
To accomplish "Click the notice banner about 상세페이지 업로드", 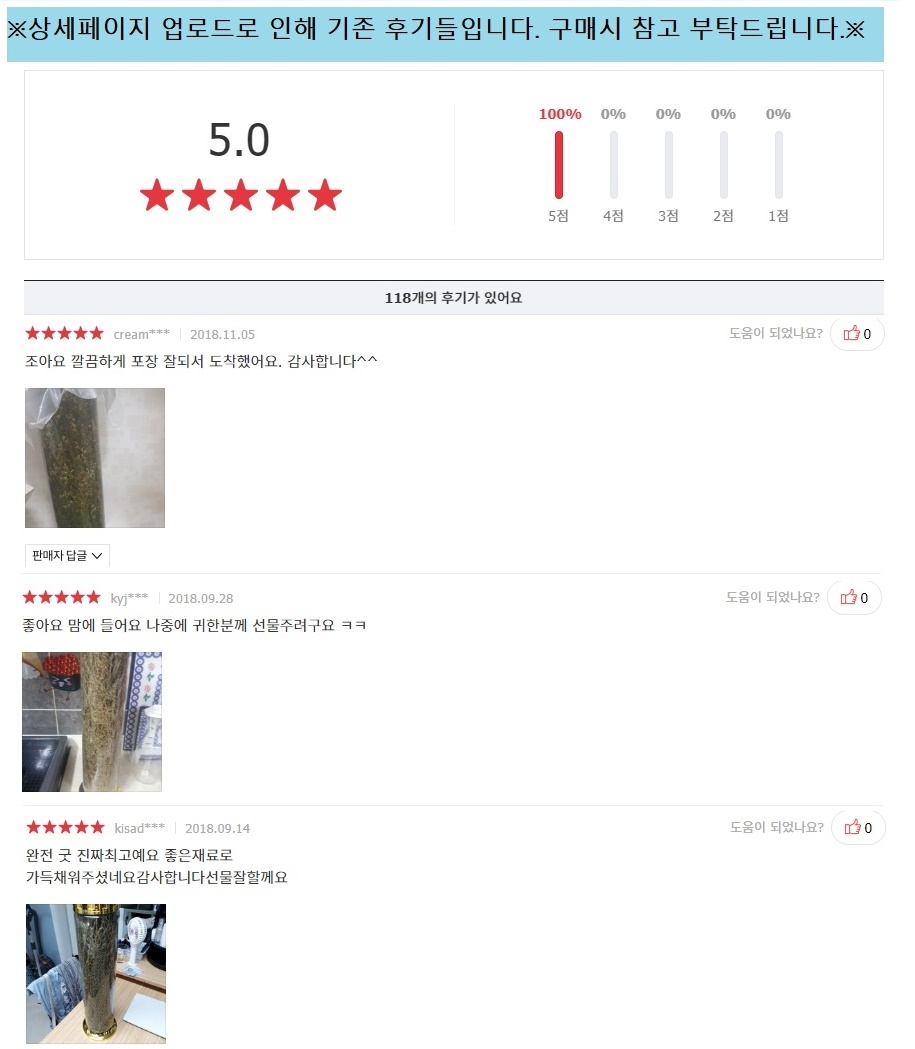I will [x=457, y=29].
